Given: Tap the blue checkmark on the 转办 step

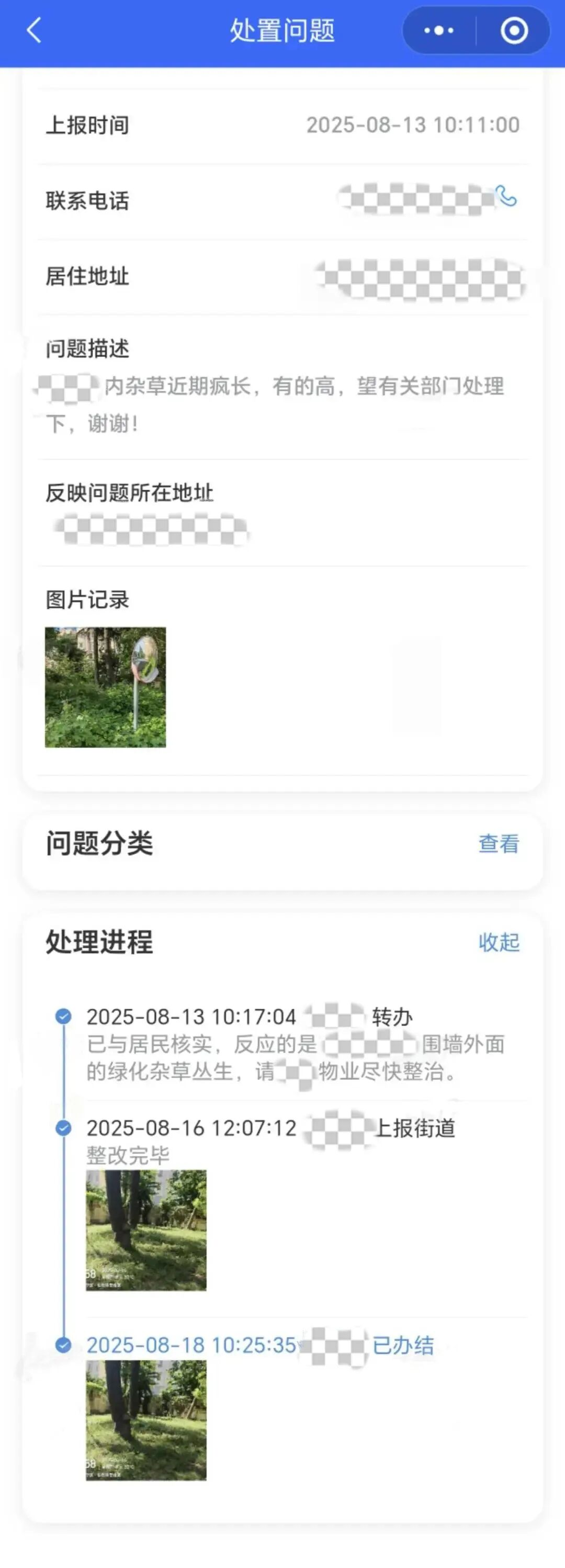Looking at the screenshot, I should [63, 1016].
